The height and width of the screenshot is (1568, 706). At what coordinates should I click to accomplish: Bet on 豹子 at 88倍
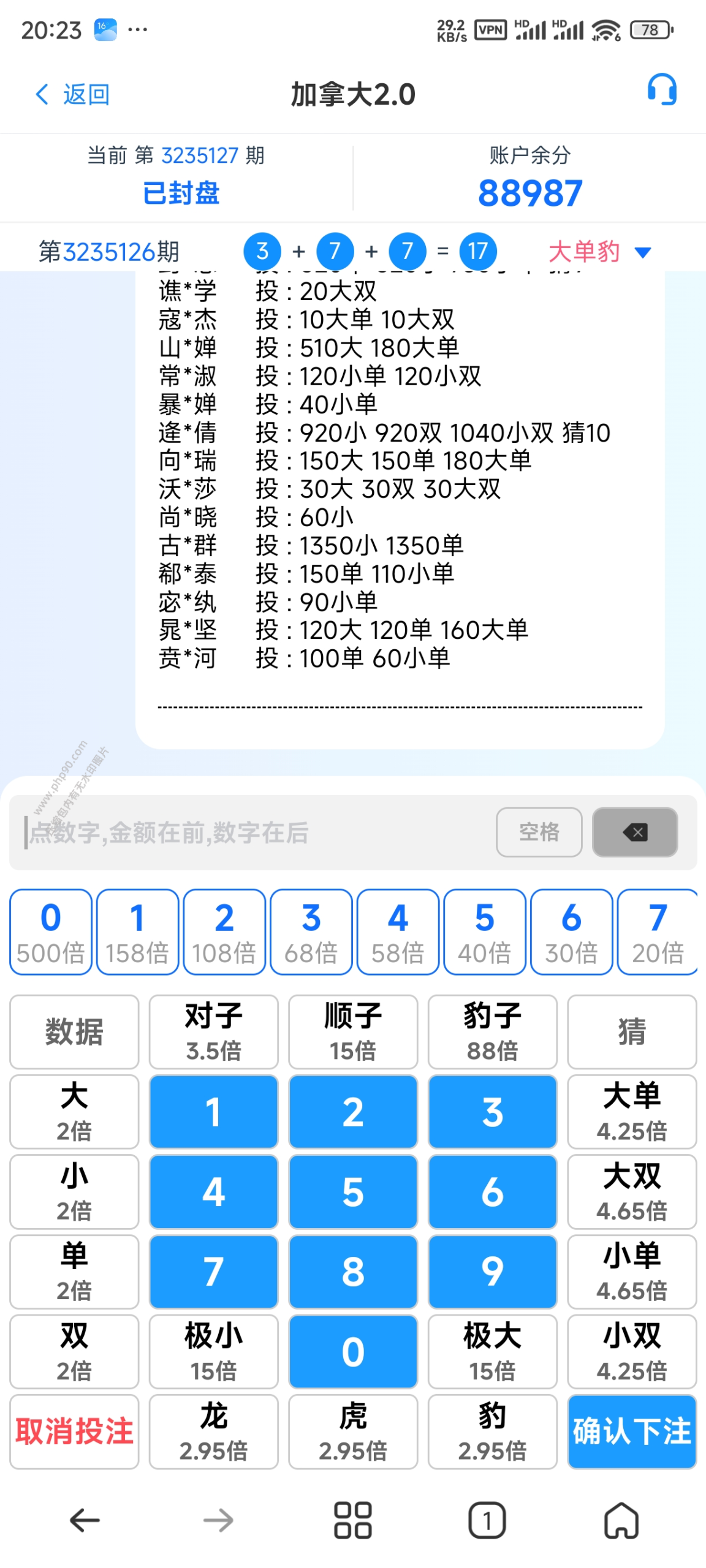pos(492,1031)
